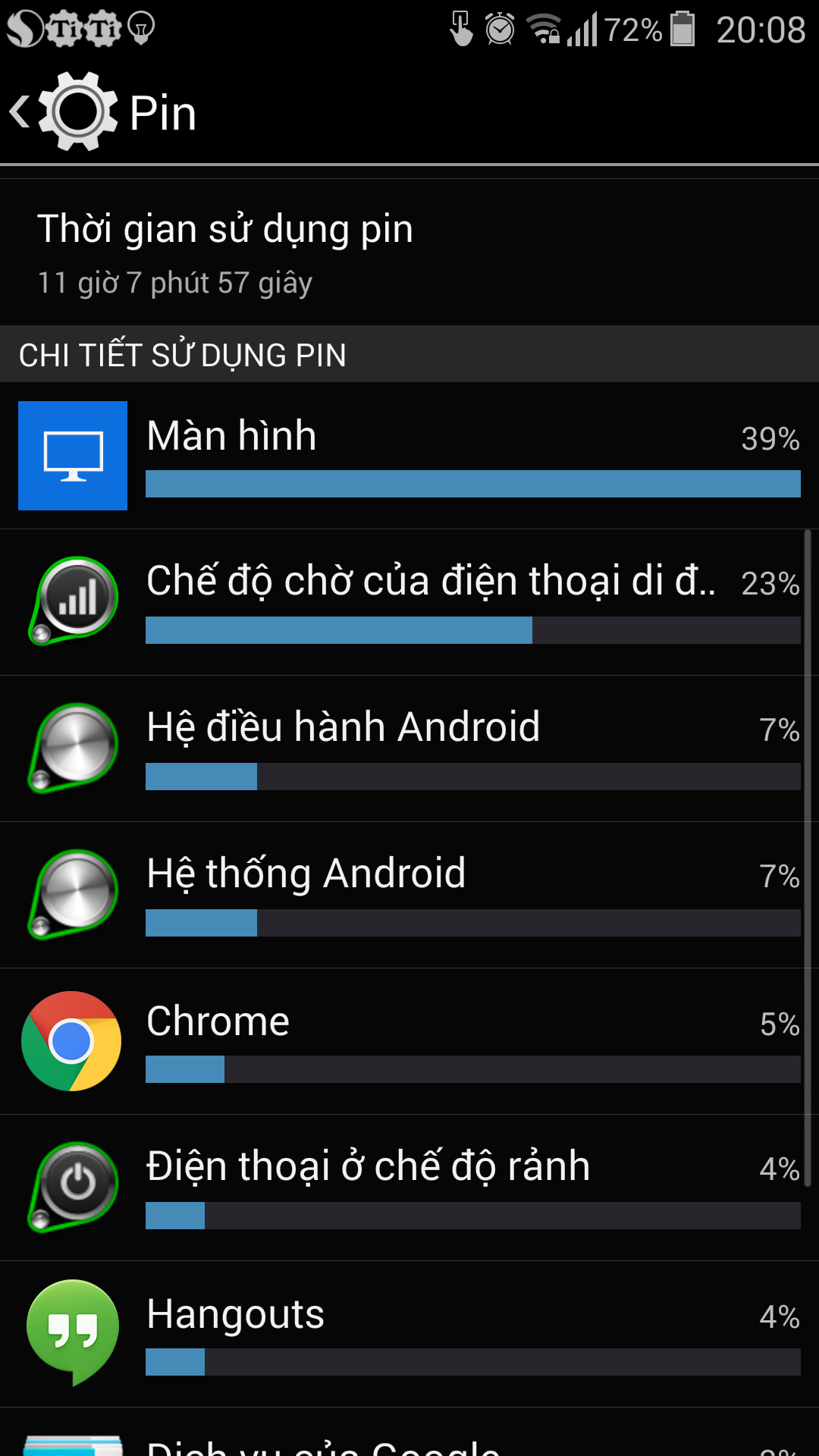Open Dịch vụ của Google usage row
The image size is (819, 1456).
pyautogui.click(x=409, y=1432)
